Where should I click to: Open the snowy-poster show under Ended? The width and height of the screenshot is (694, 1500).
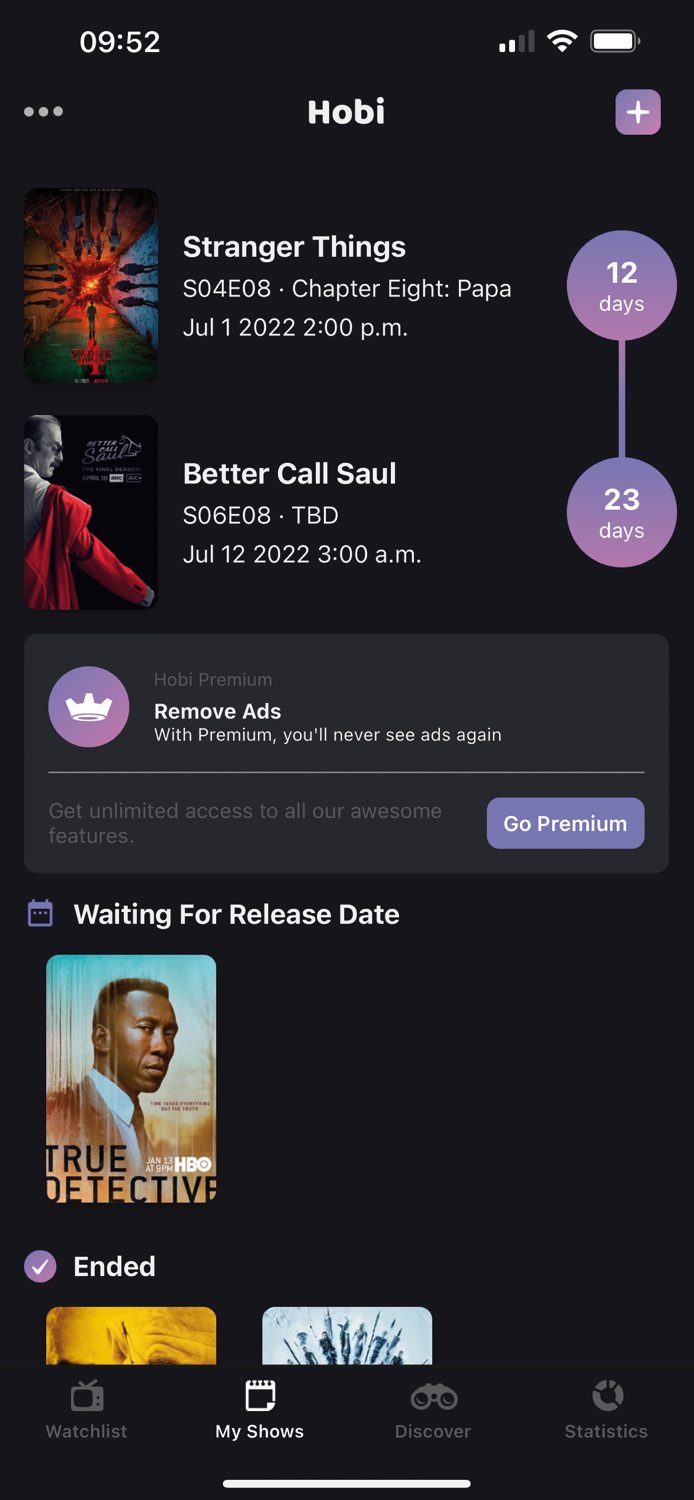[347, 1335]
